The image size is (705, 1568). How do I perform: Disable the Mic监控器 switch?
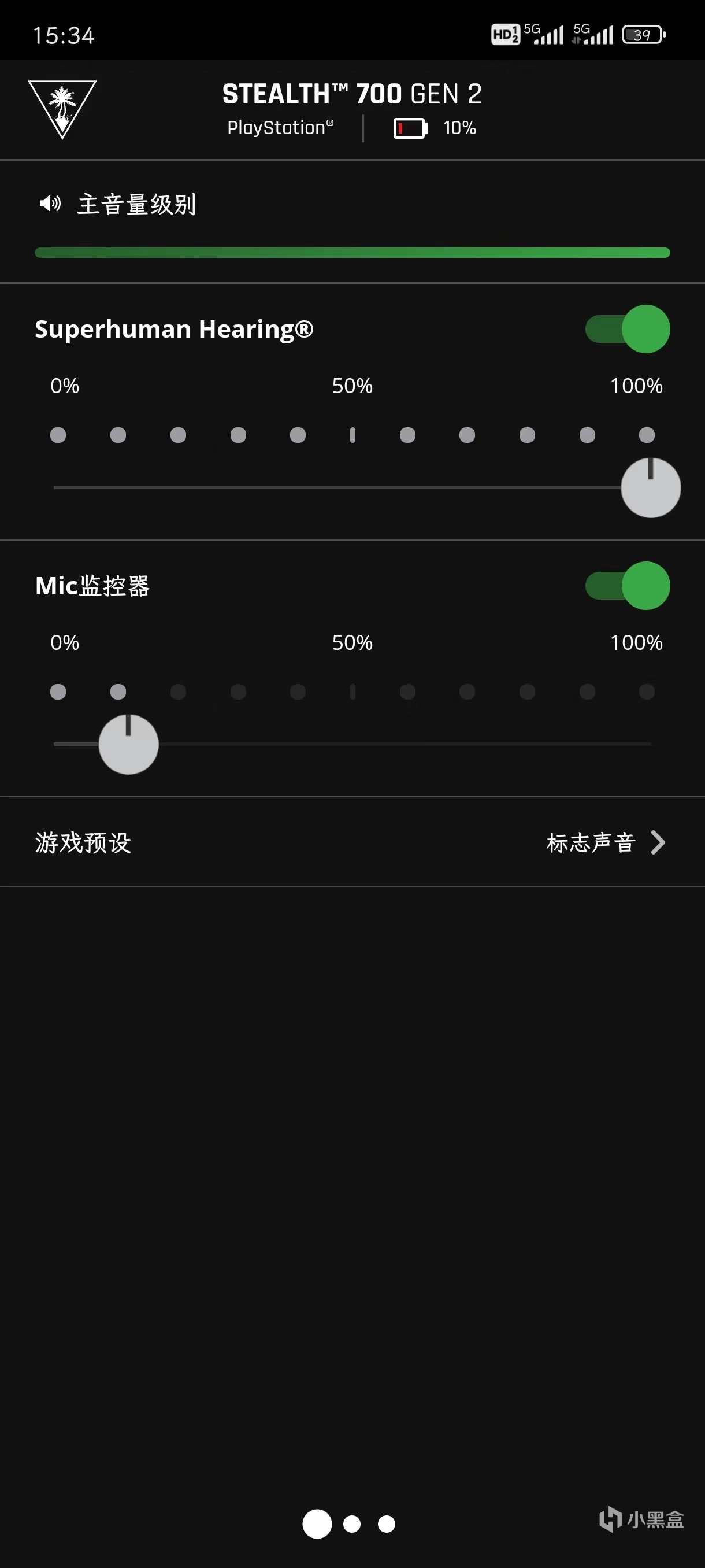[628, 586]
